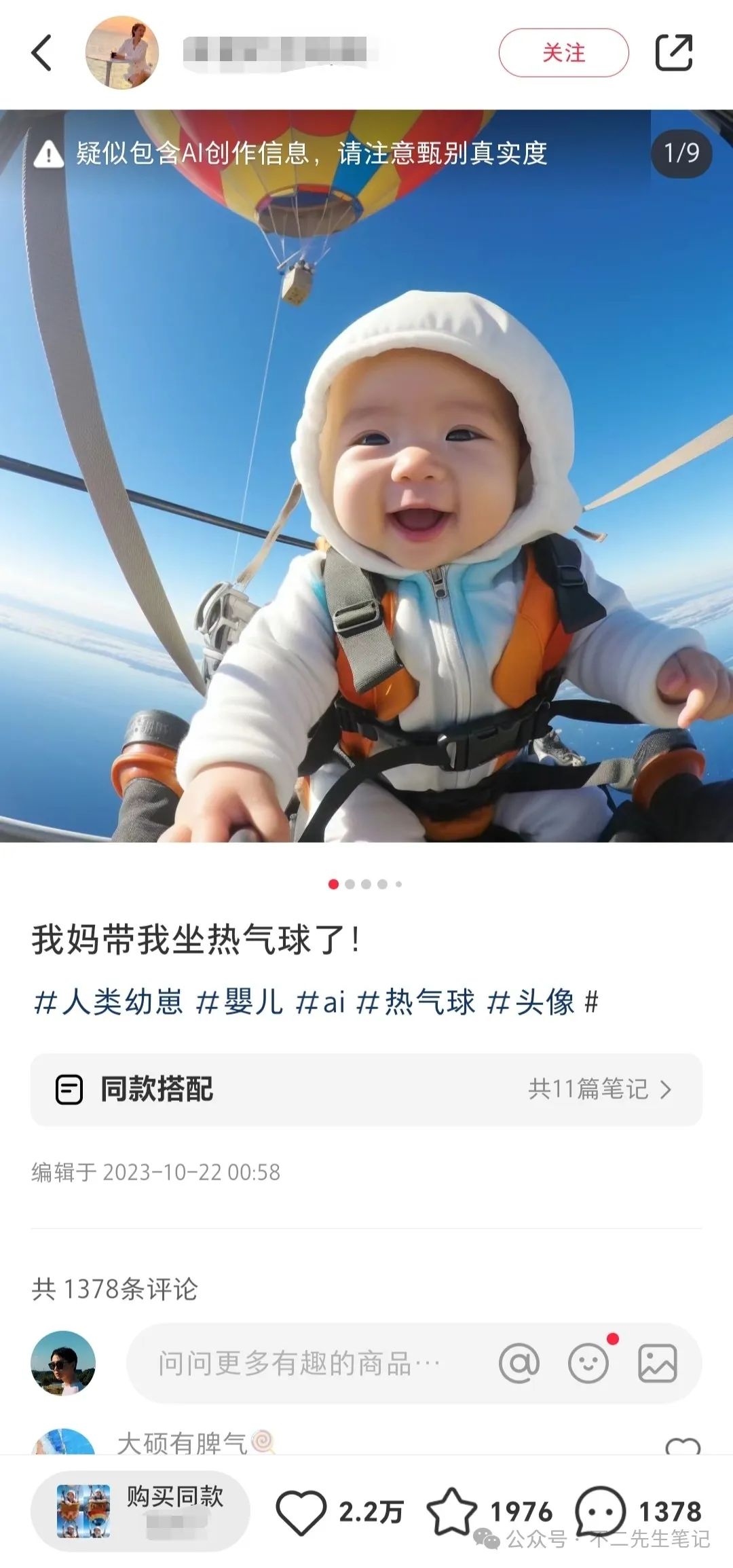Open the #ai hashtag
The image size is (733, 1568).
[x=320, y=1002]
